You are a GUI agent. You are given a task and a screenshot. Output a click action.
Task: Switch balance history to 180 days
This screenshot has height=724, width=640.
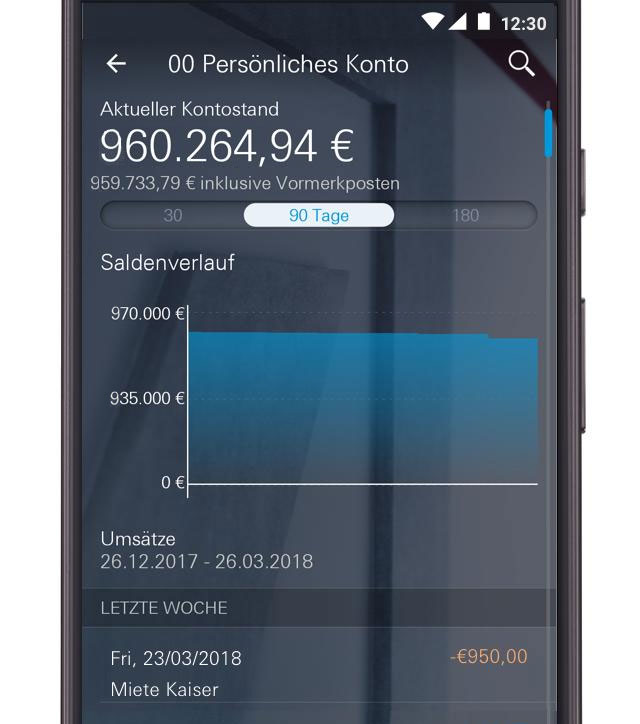click(465, 215)
